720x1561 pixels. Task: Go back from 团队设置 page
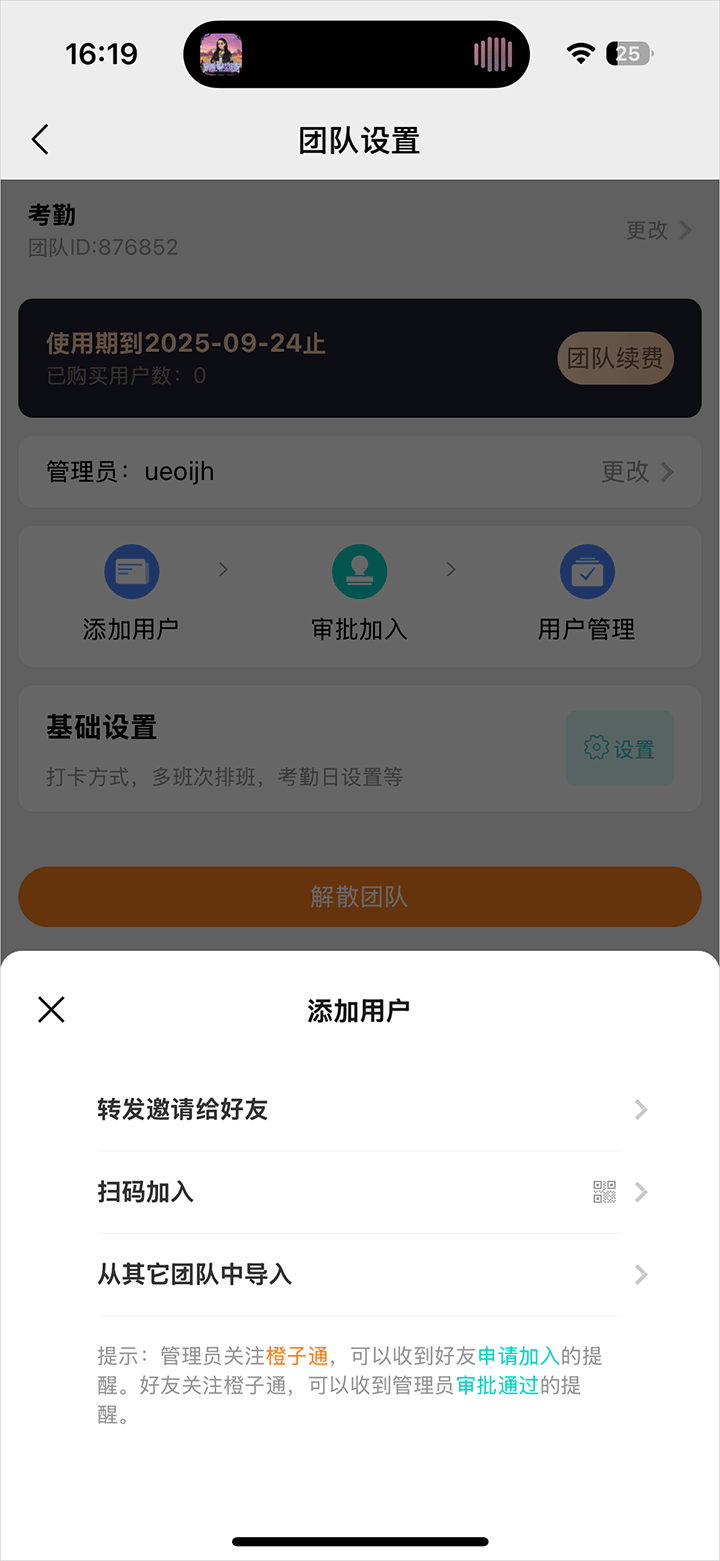click(40, 140)
